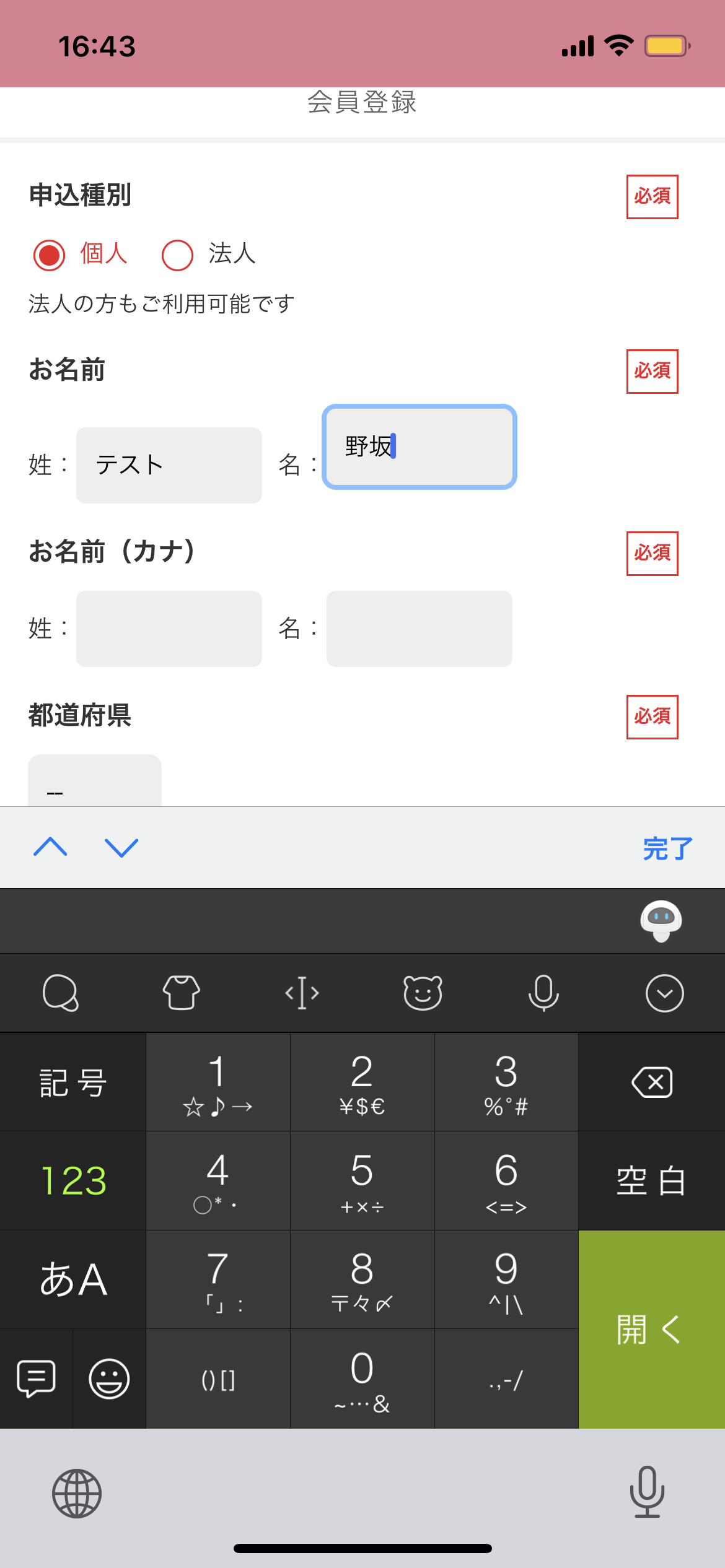Hit the backspace key
The image size is (725, 1568).
652,1082
